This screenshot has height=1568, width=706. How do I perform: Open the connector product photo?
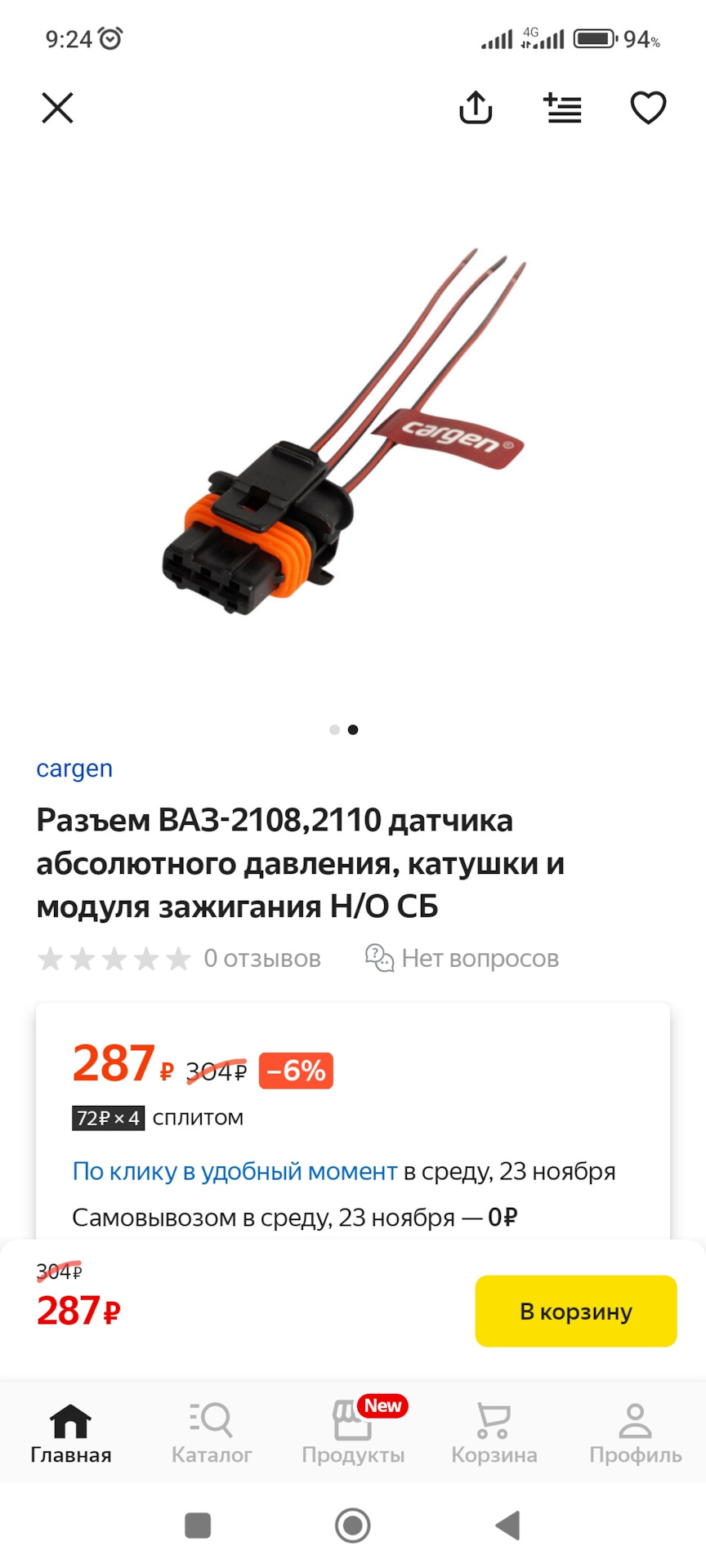(343, 433)
